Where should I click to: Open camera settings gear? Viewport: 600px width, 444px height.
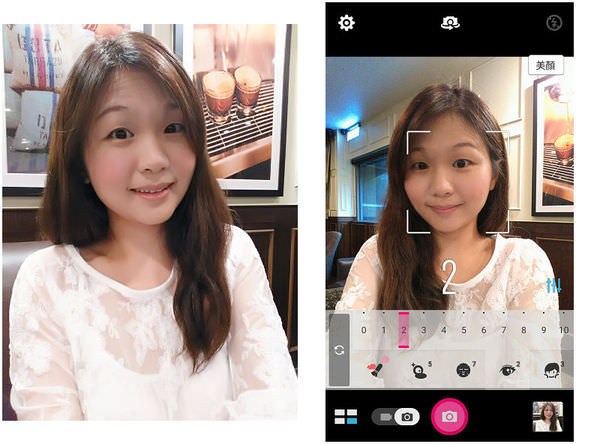(346, 23)
